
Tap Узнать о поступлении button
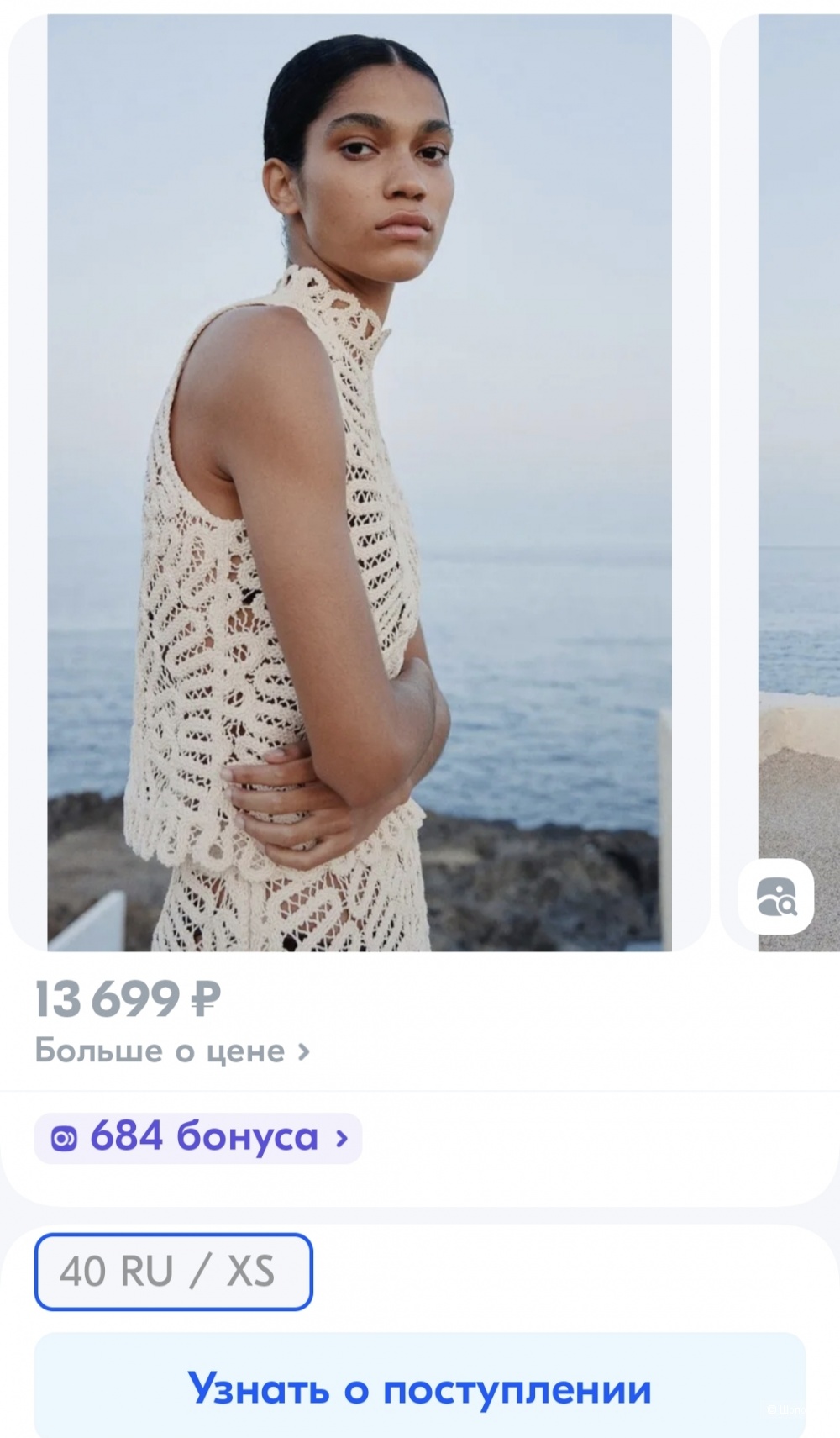point(419,1388)
